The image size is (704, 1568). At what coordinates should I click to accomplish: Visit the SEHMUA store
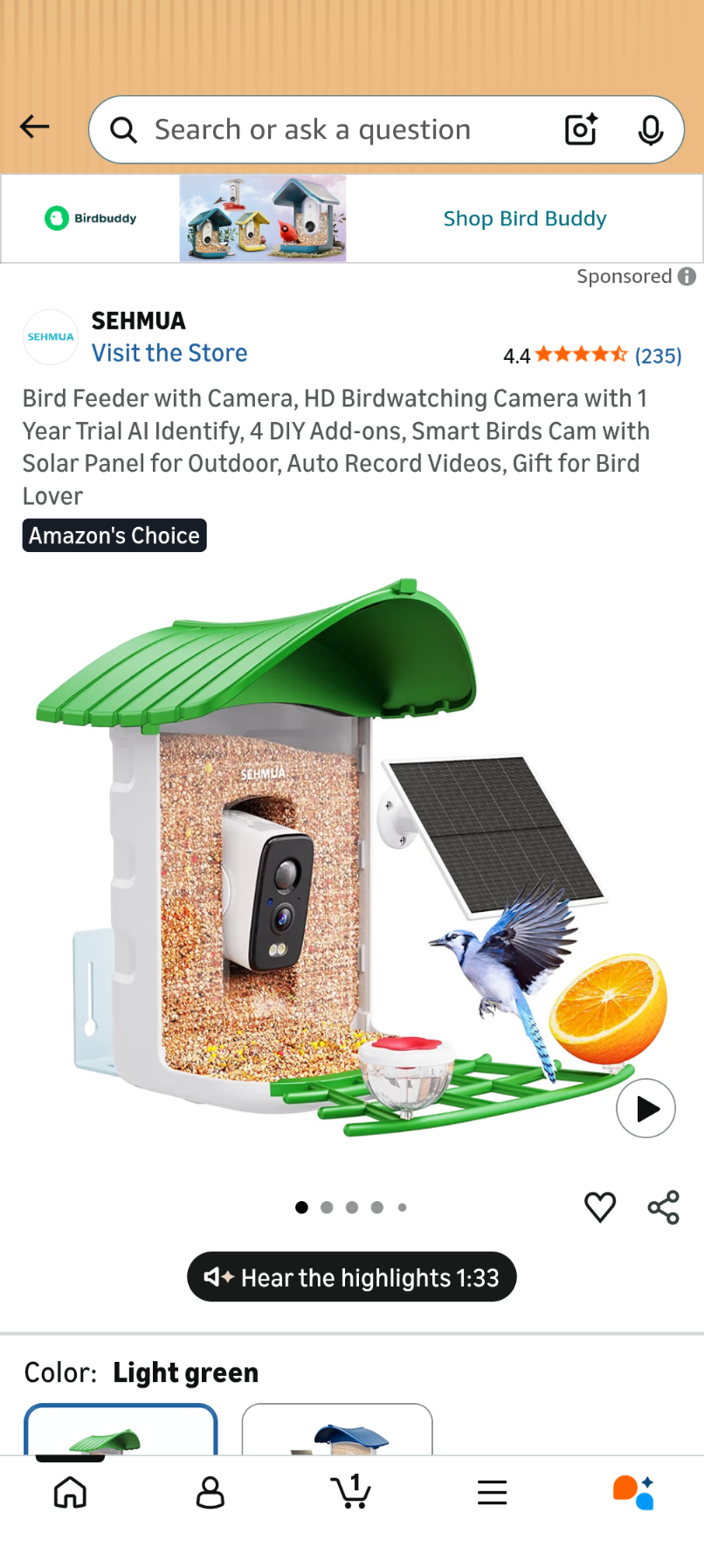(x=169, y=353)
